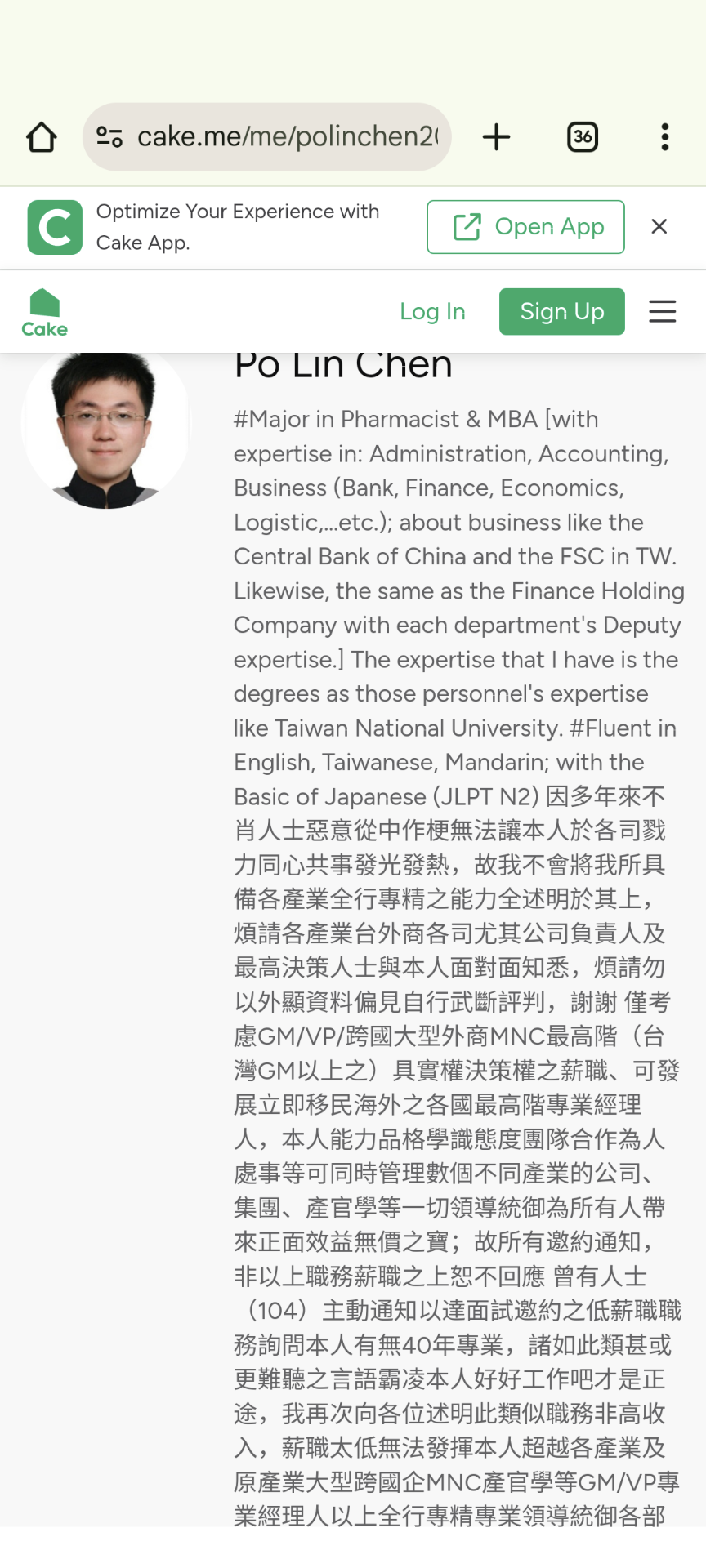Viewport: 706px width, 1568px height.
Task: Tap the Sign Up button
Action: pos(562,312)
